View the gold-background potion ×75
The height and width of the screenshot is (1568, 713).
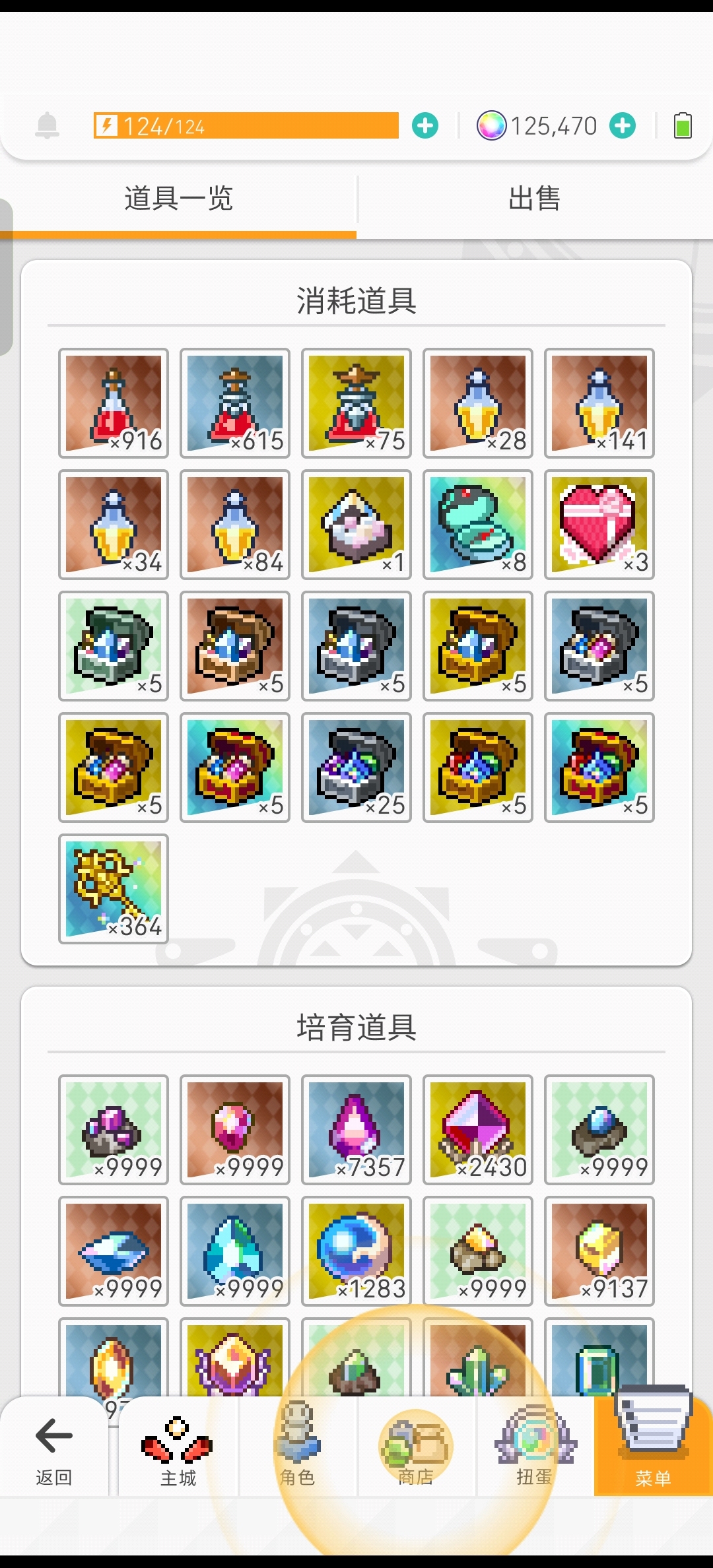pyautogui.click(x=356, y=403)
